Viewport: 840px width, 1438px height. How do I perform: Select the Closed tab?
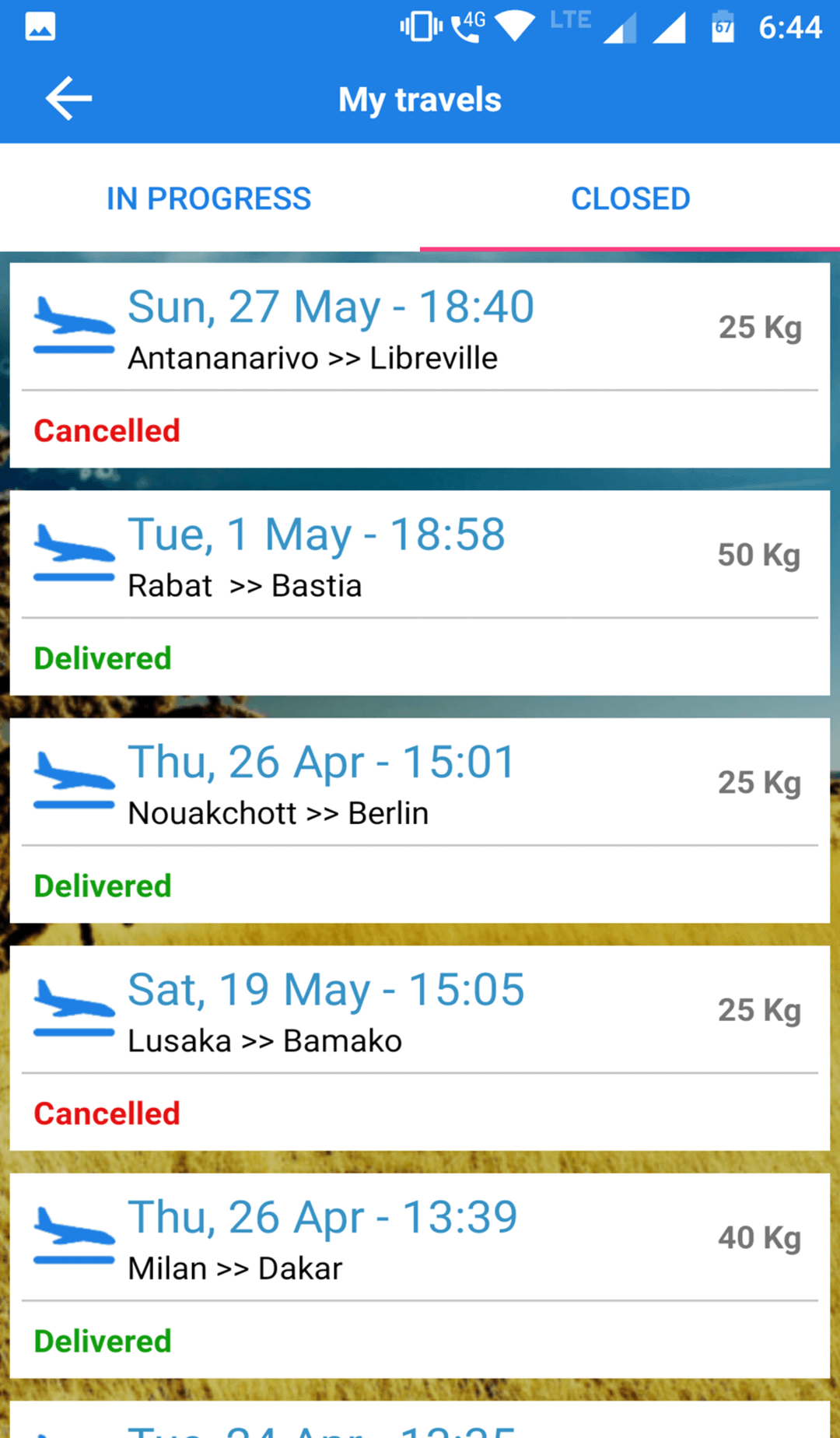(630, 198)
